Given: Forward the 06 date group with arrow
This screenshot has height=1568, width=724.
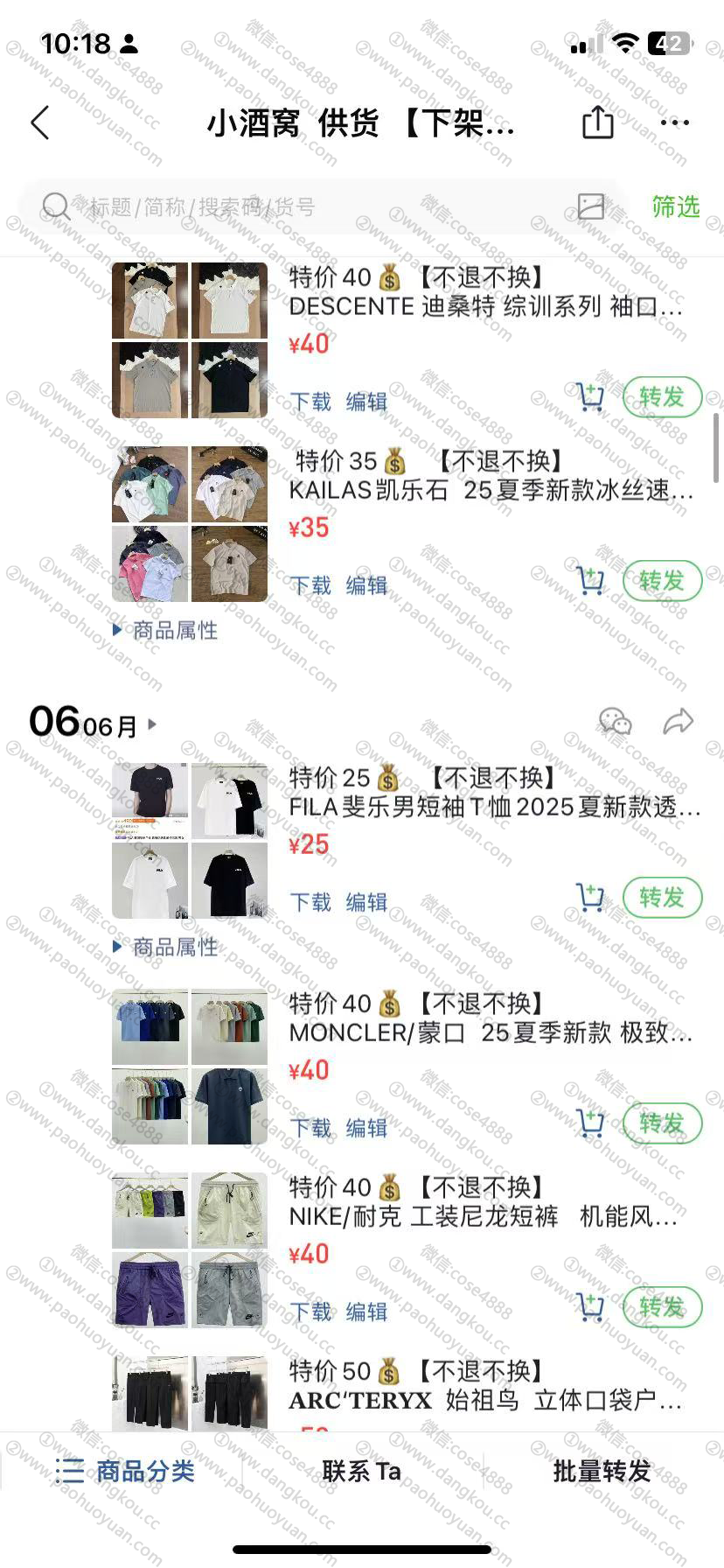Looking at the screenshot, I should coord(678,722).
